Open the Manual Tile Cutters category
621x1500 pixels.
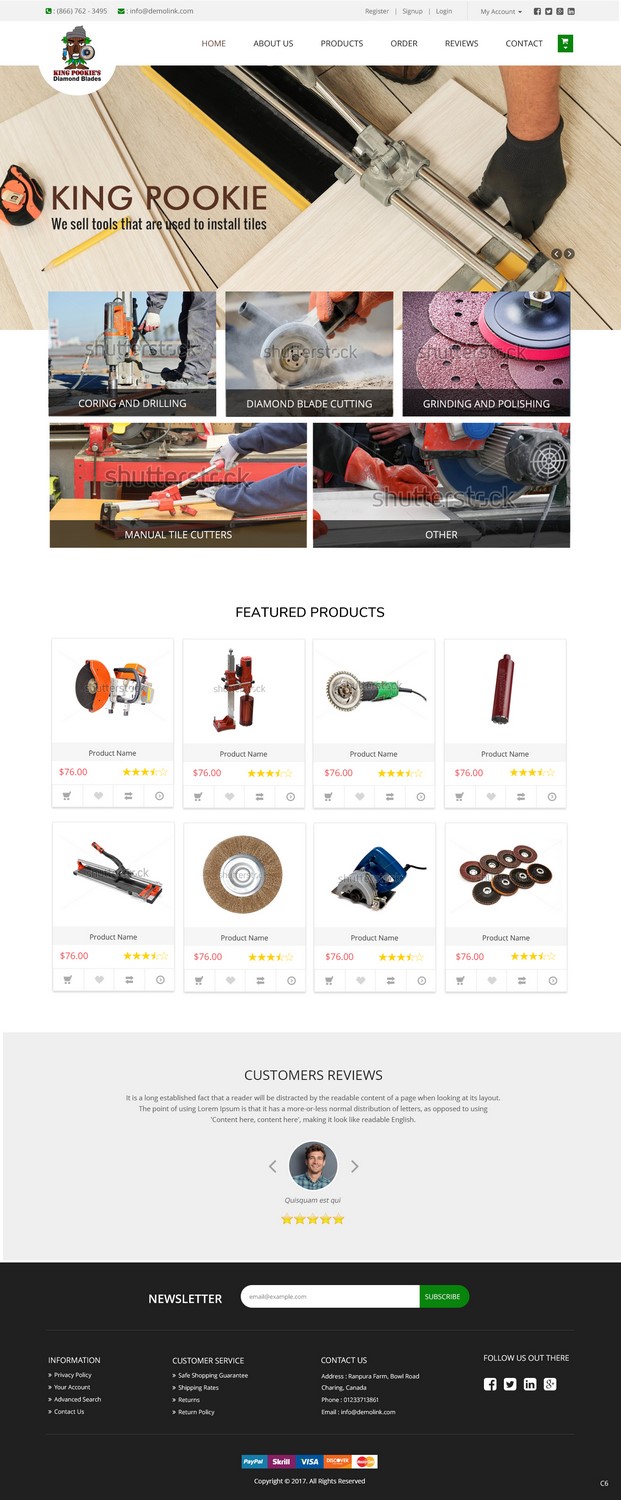coord(178,485)
